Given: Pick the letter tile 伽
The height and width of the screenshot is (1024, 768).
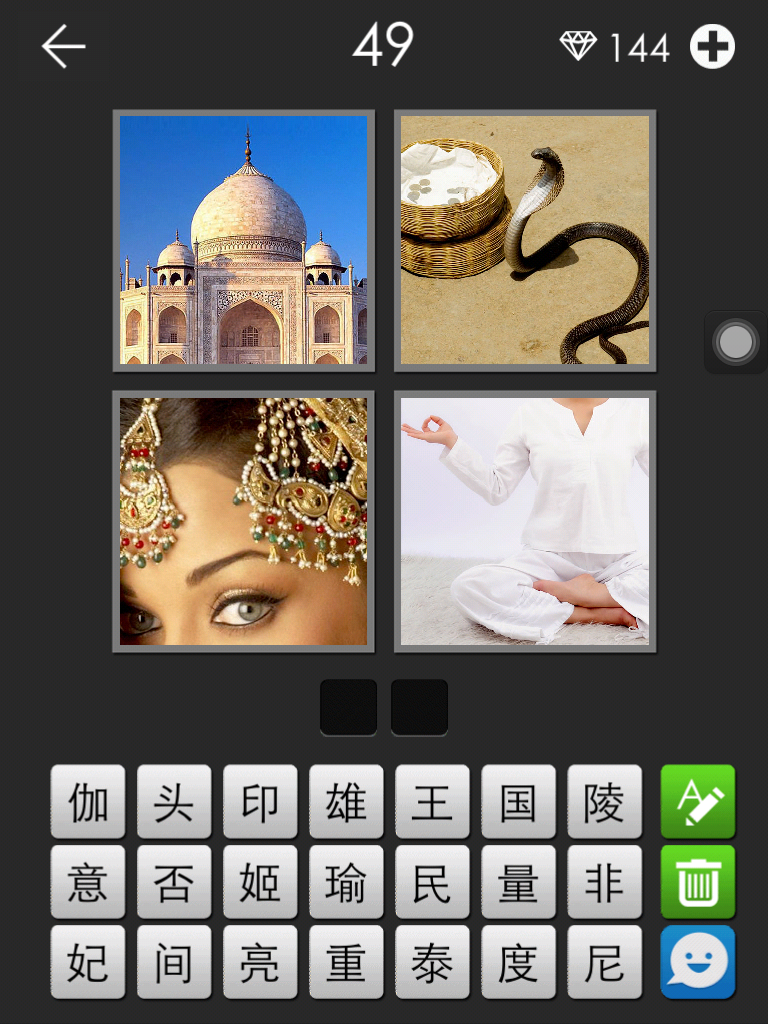Looking at the screenshot, I should coord(88,802).
